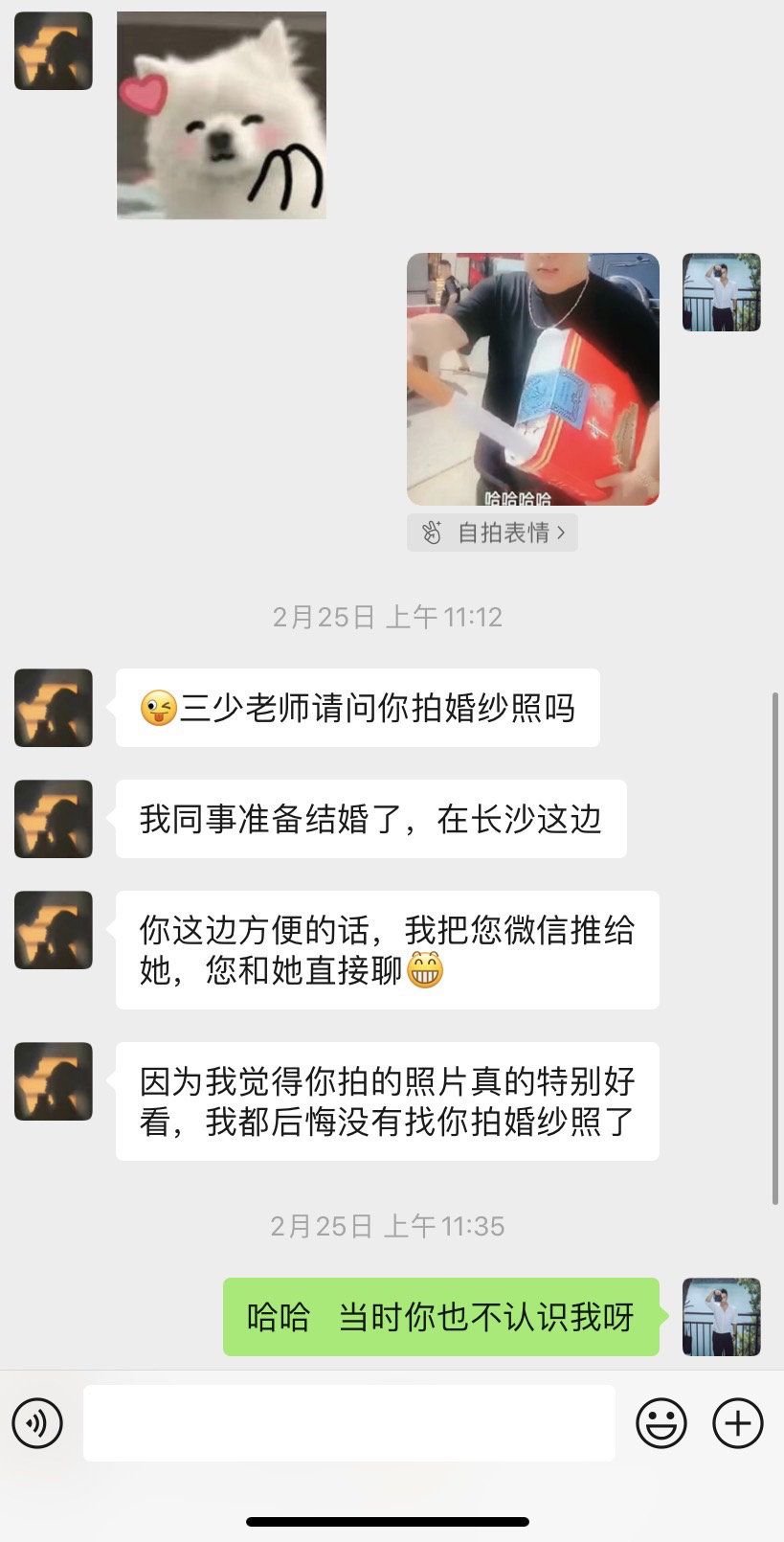The width and height of the screenshot is (784, 1542).
Task: Open the 自拍表情 selfie sticker link
Action: (492, 533)
